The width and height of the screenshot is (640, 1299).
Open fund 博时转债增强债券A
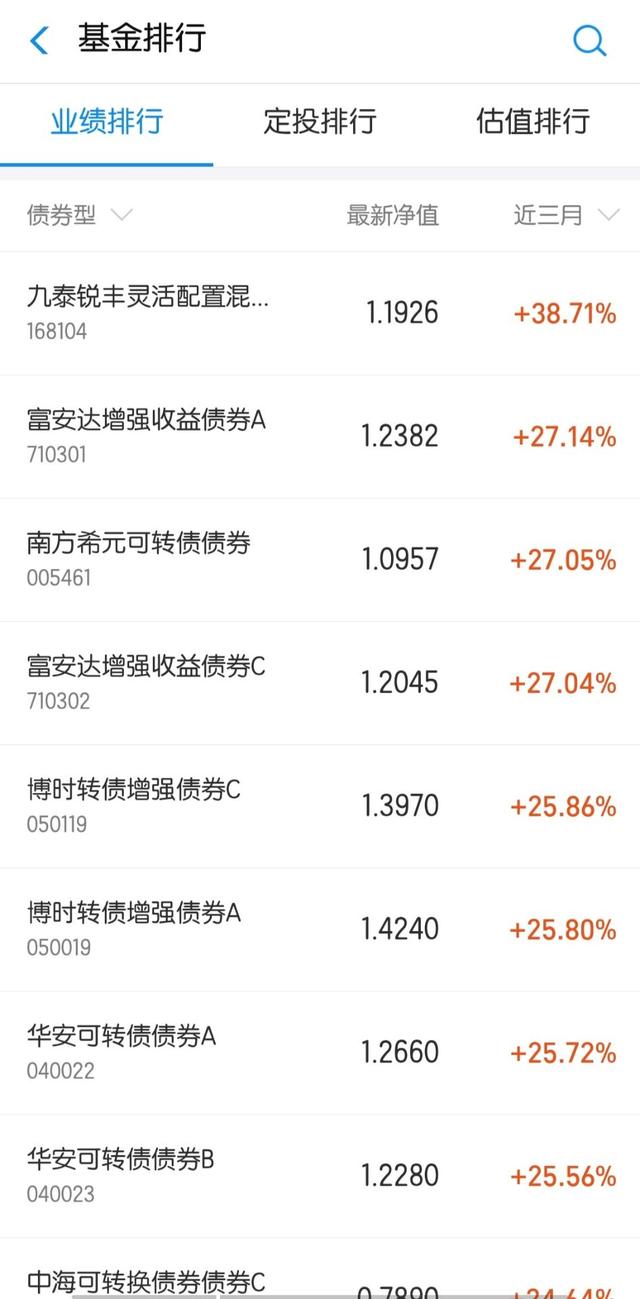coord(320,930)
